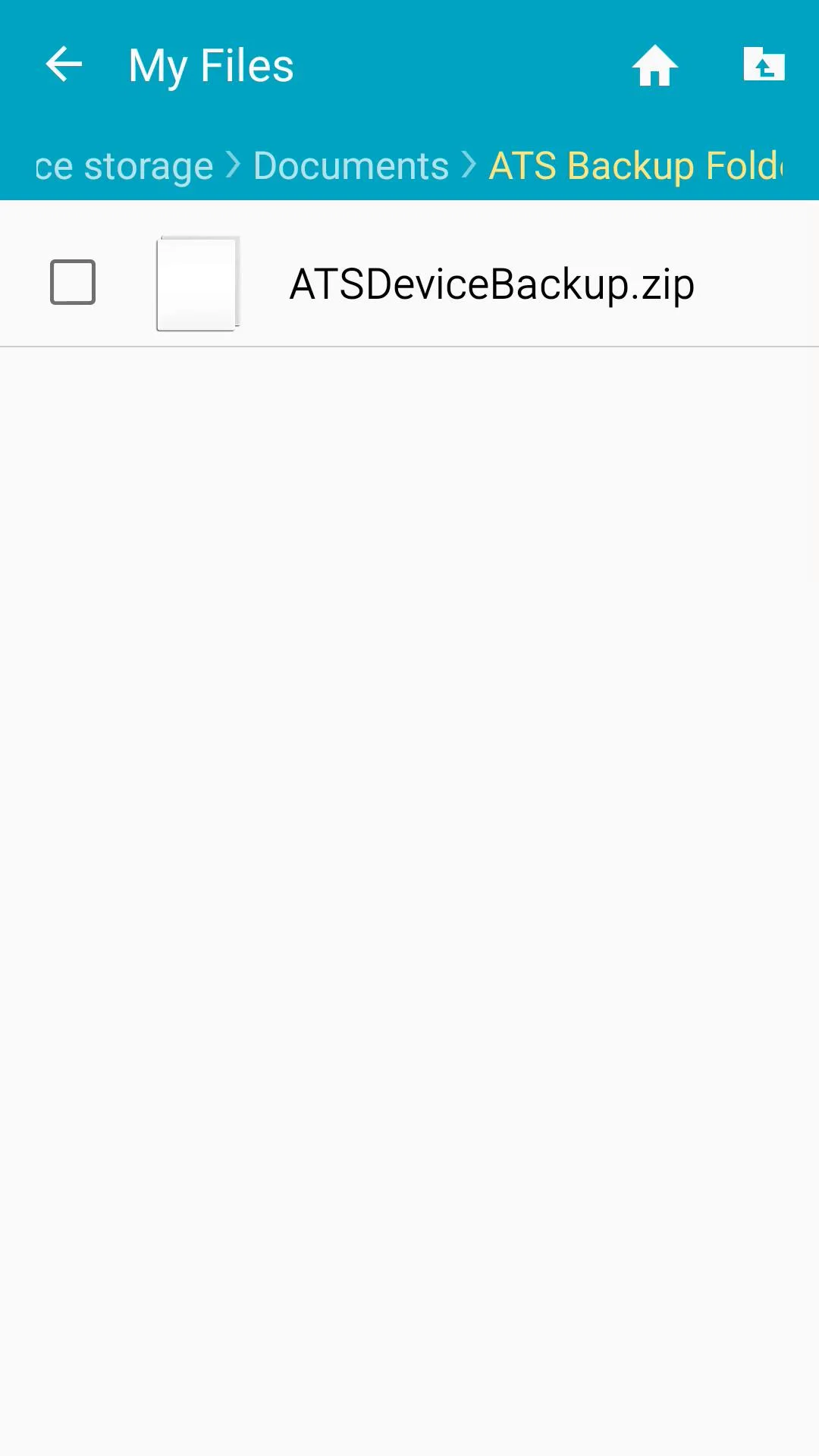Go up one folder level
The height and width of the screenshot is (1456, 819).
764,64
